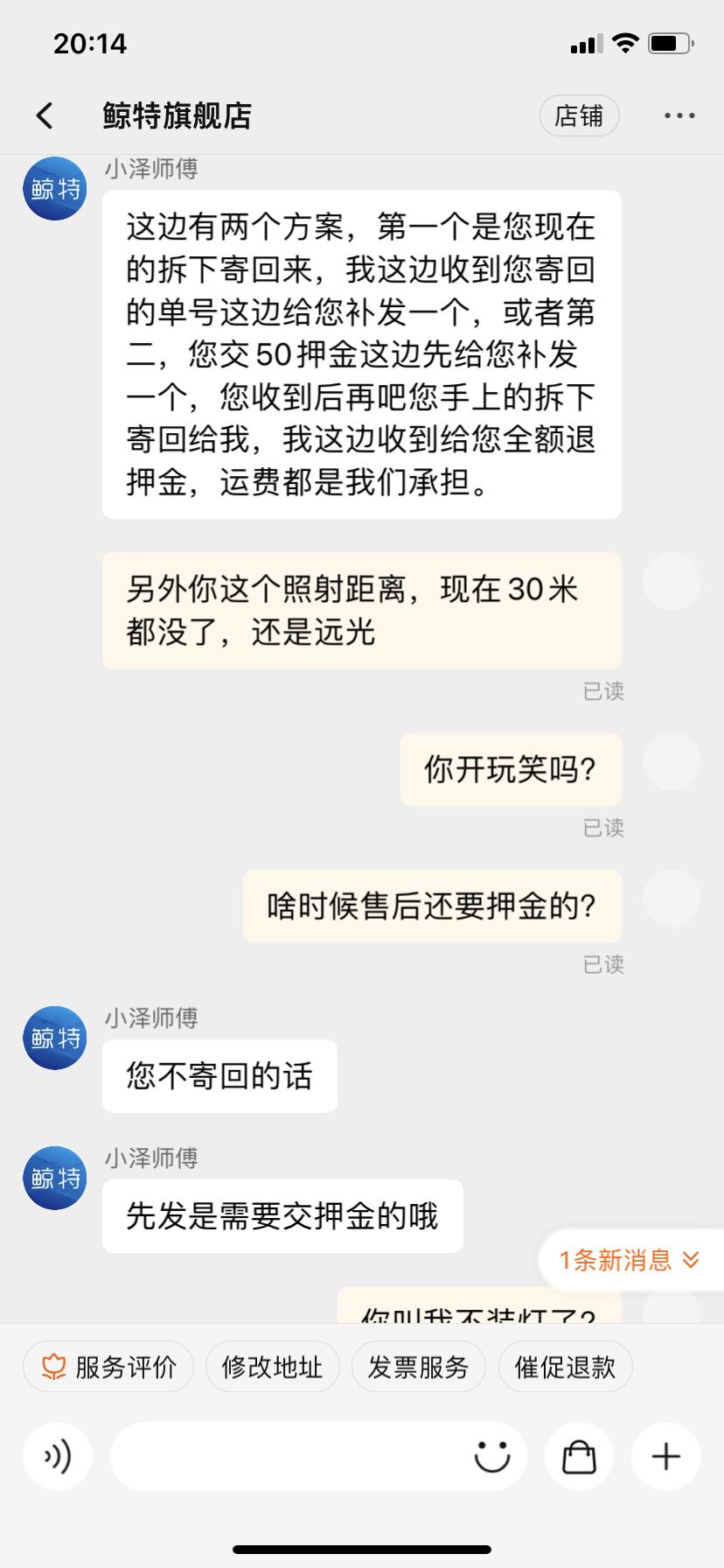This screenshot has width=724, height=1568.
Task: Open the 店铺 button
Action: [579, 115]
